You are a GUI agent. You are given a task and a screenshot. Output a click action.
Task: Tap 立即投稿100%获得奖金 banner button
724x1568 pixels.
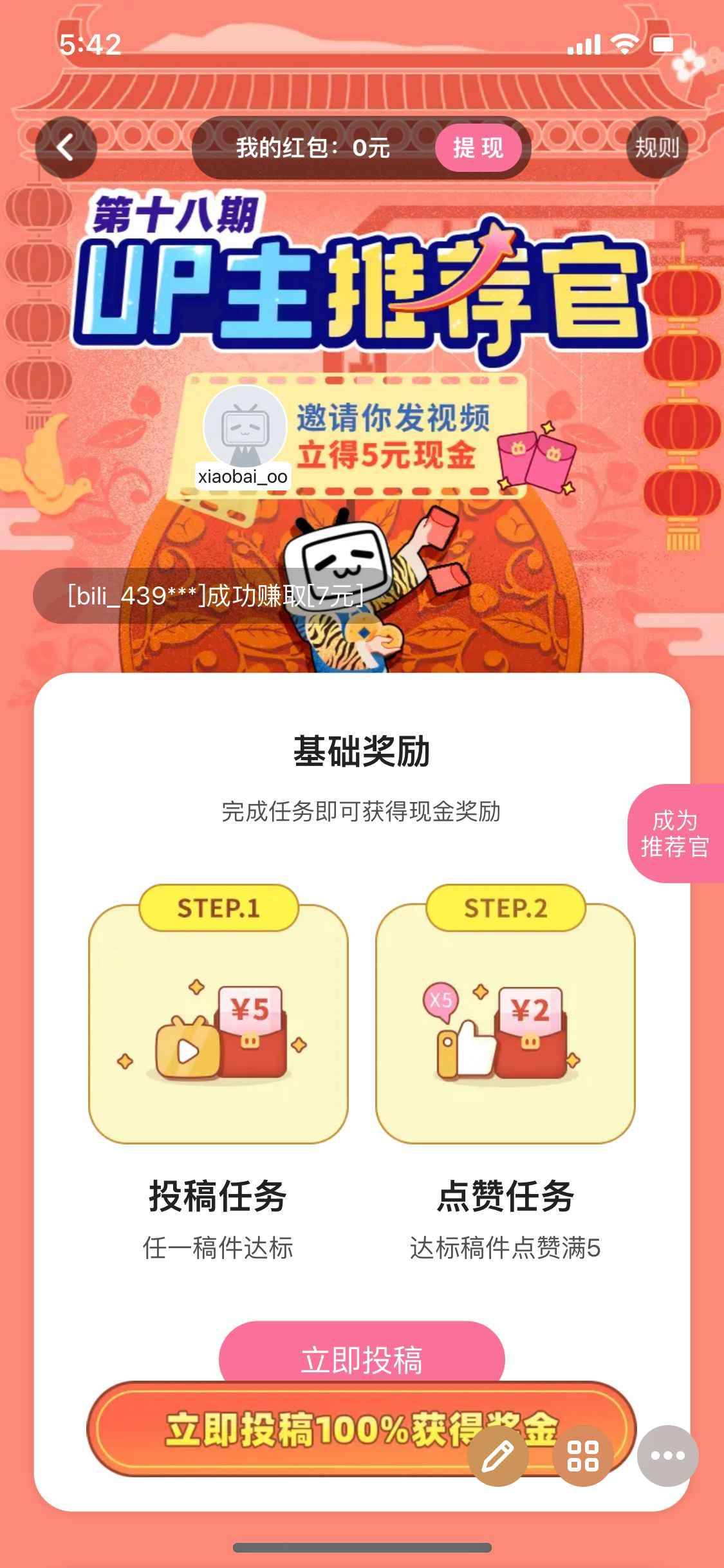(x=290, y=1429)
